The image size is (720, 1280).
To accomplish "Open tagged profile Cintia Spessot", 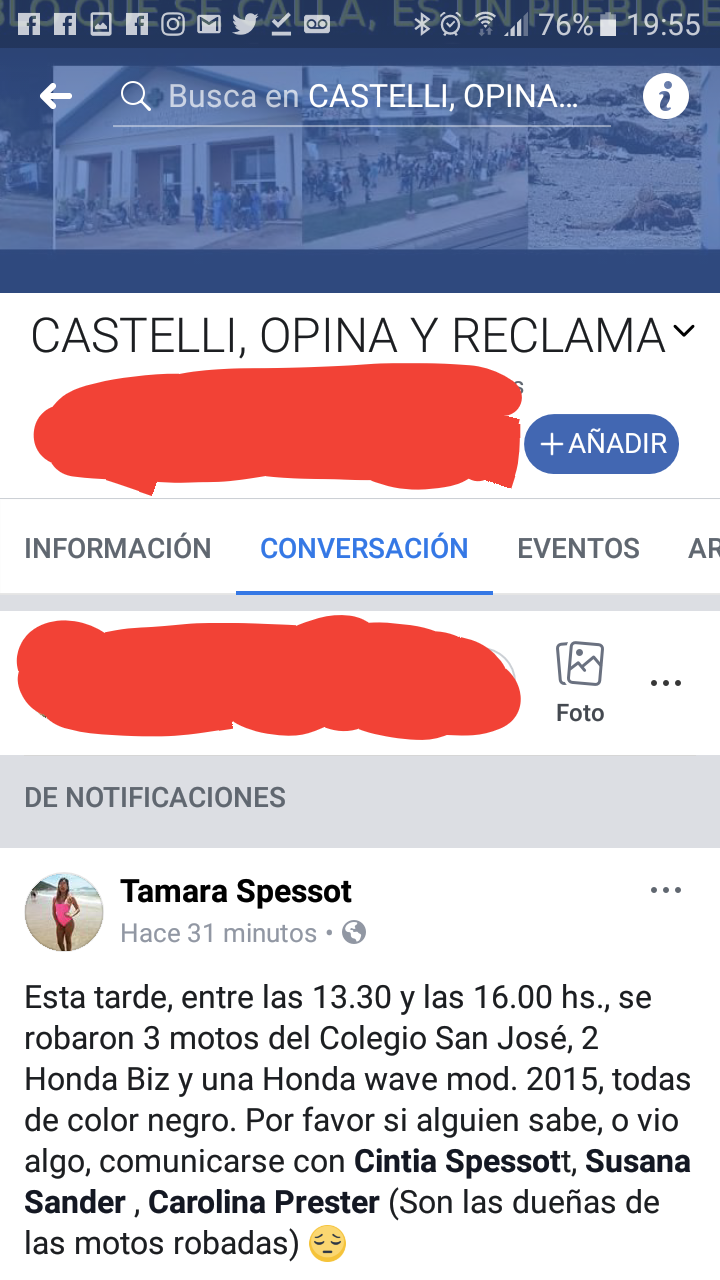I will (457, 1162).
